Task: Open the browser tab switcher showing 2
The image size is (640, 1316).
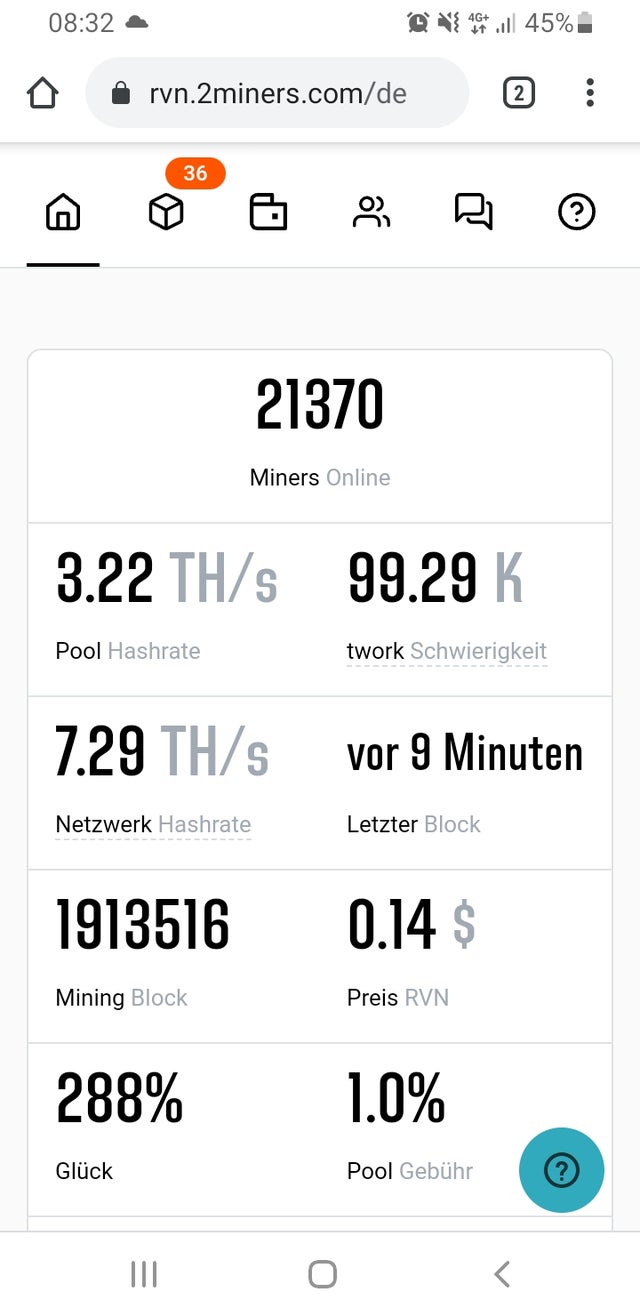Action: (x=518, y=93)
